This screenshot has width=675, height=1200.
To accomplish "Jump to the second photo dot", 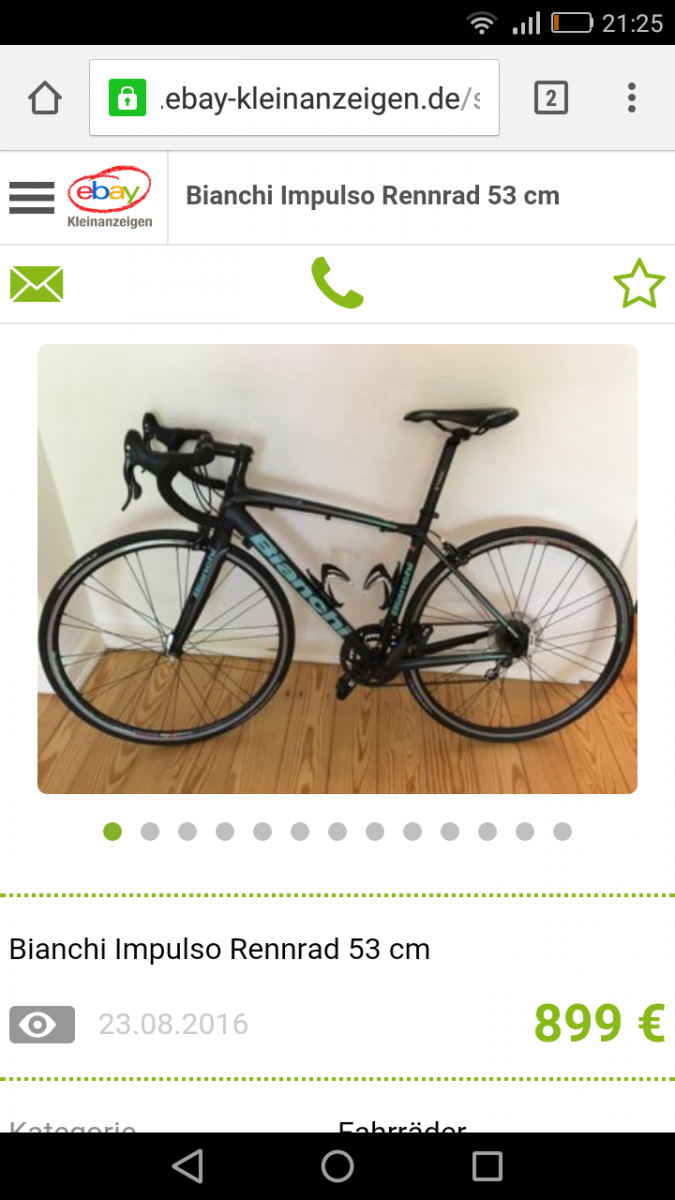I will coord(150,831).
